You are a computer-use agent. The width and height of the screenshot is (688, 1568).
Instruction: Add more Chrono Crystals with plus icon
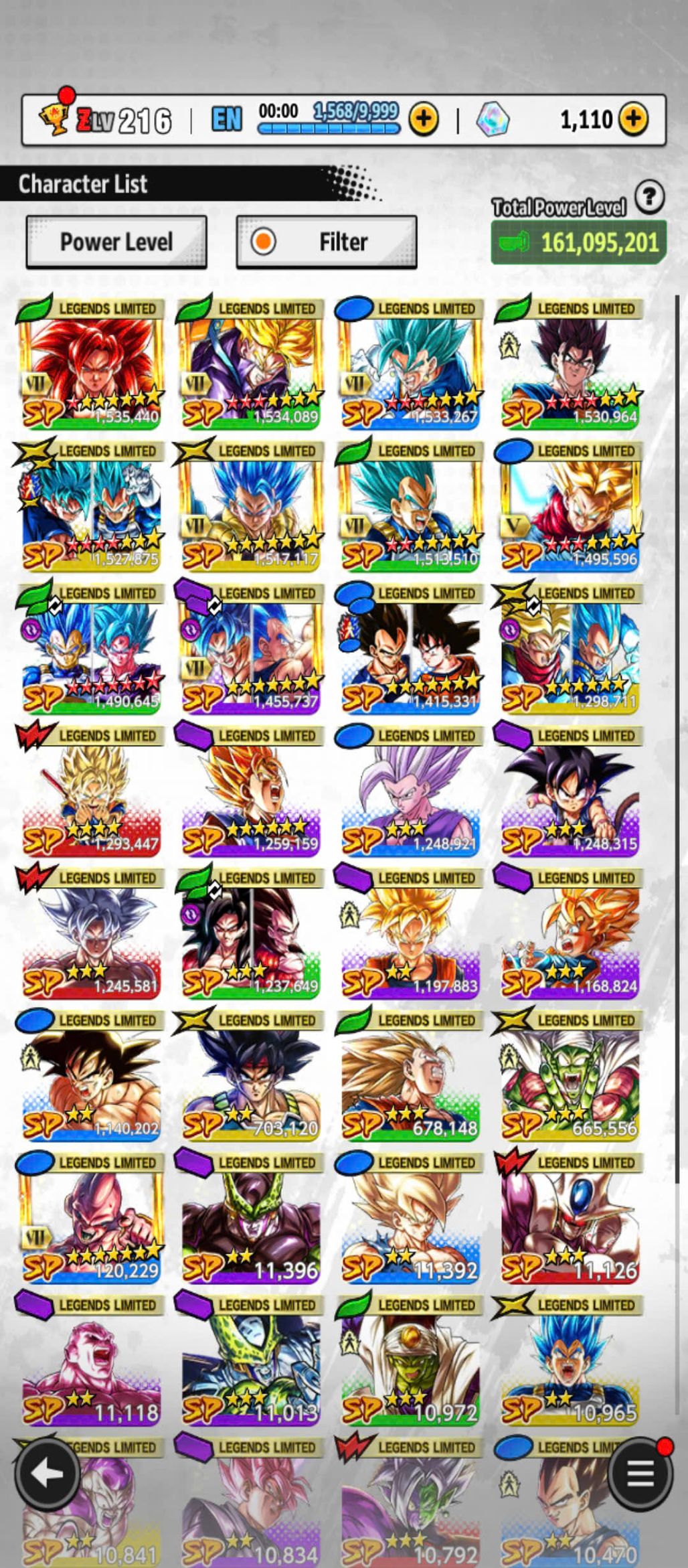point(633,119)
